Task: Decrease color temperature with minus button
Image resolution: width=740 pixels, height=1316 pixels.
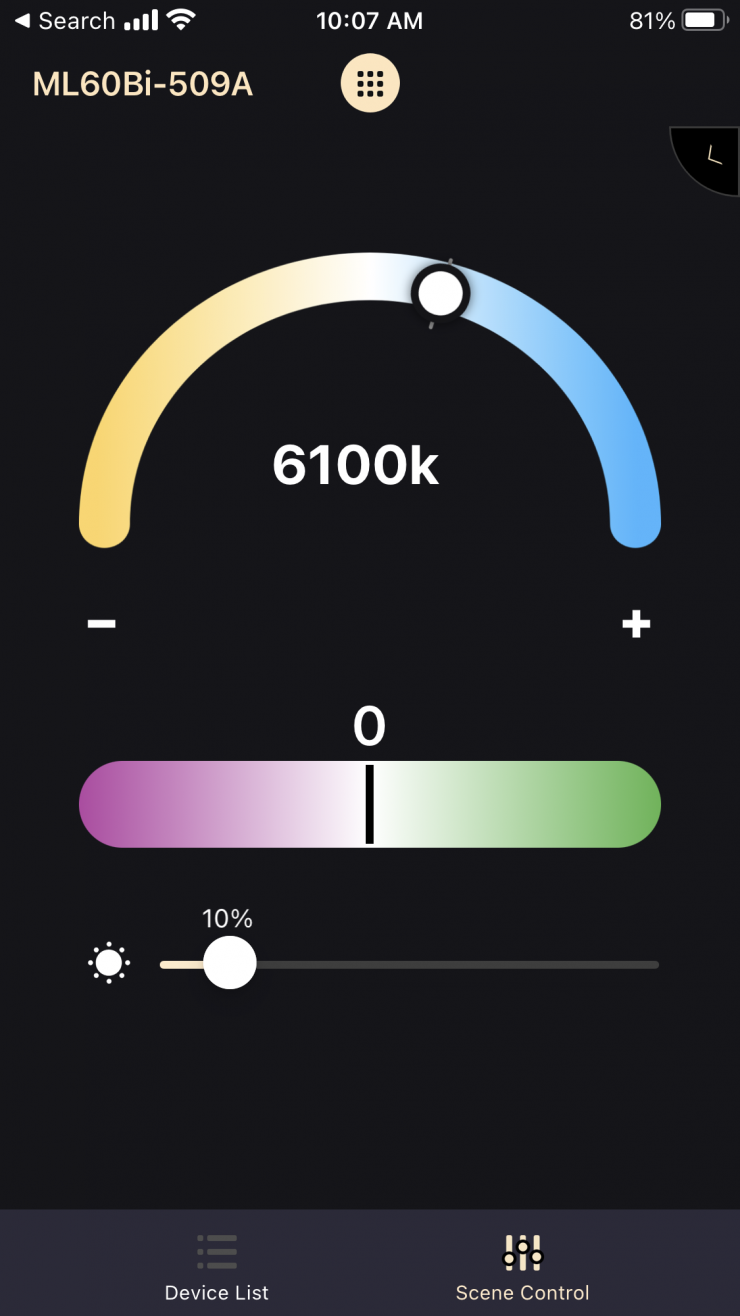Action: [102, 624]
